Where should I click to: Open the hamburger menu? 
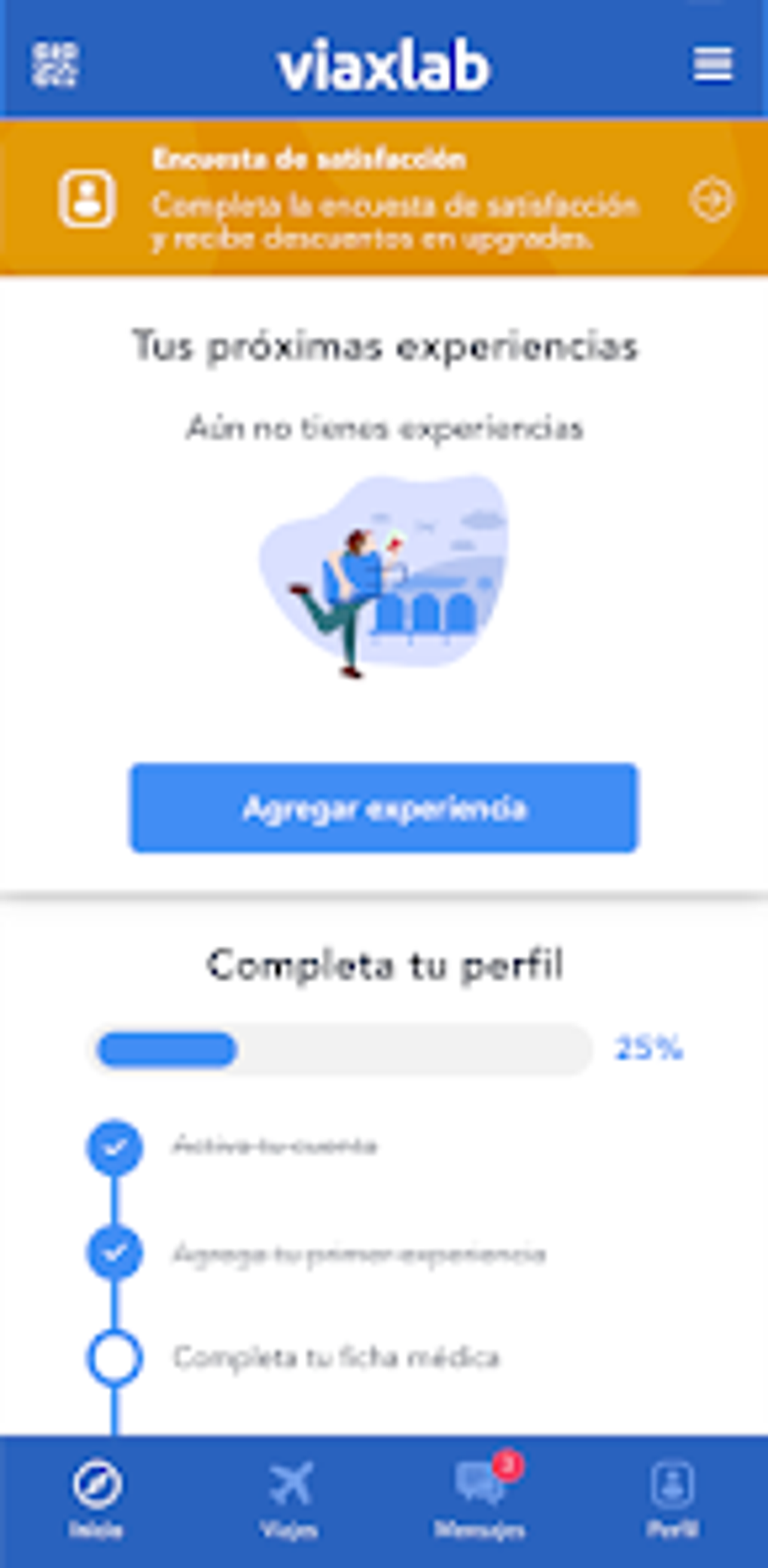tap(712, 64)
